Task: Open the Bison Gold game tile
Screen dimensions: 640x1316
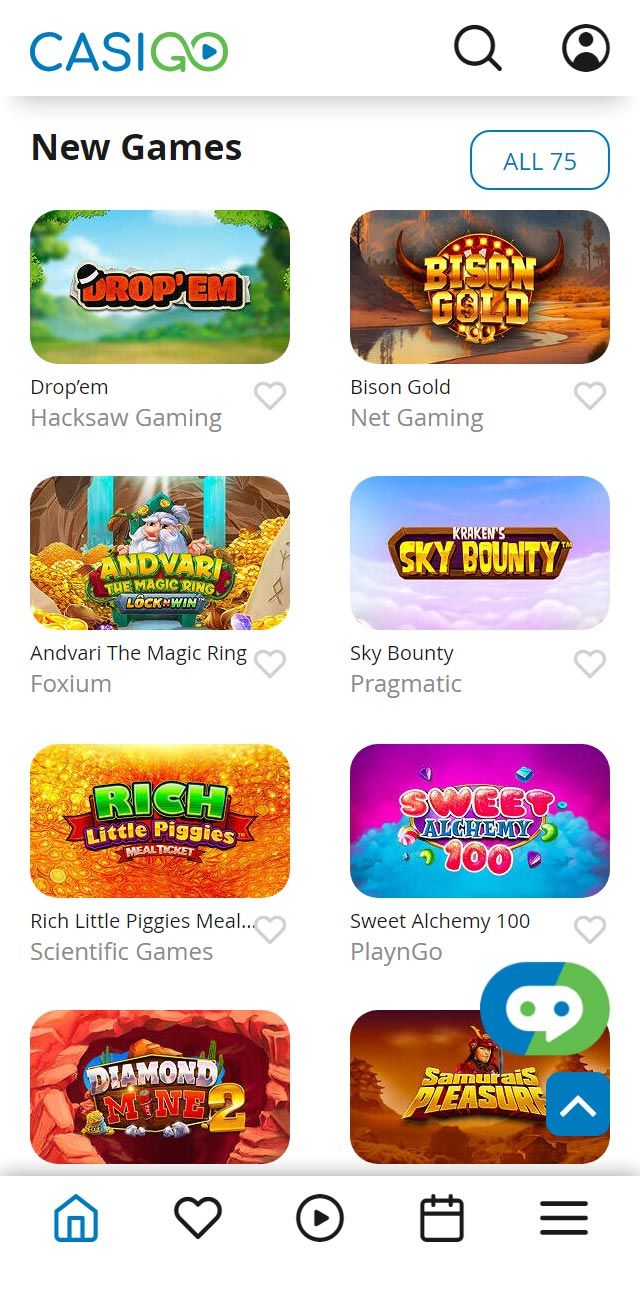Action: [480, 286]
